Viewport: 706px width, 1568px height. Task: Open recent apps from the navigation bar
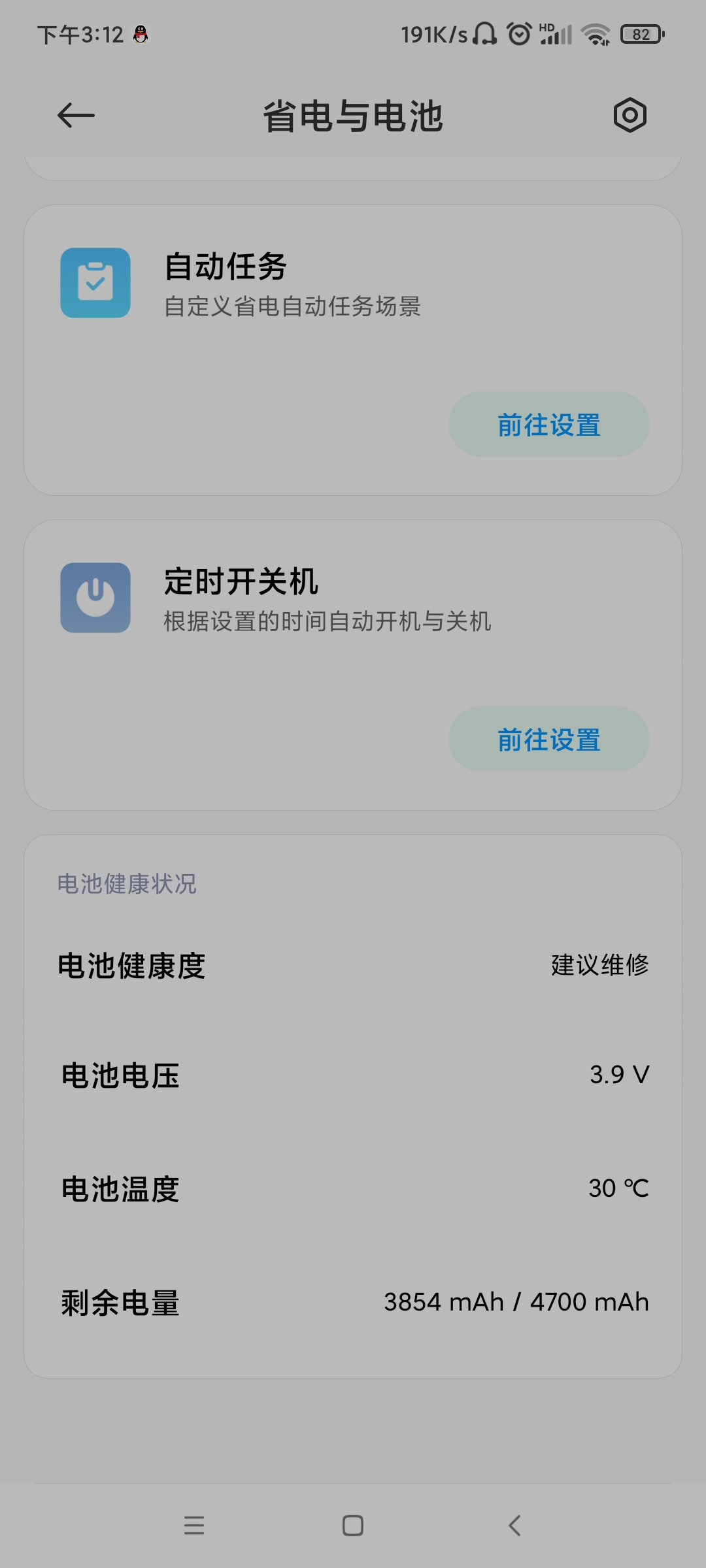194,1526
